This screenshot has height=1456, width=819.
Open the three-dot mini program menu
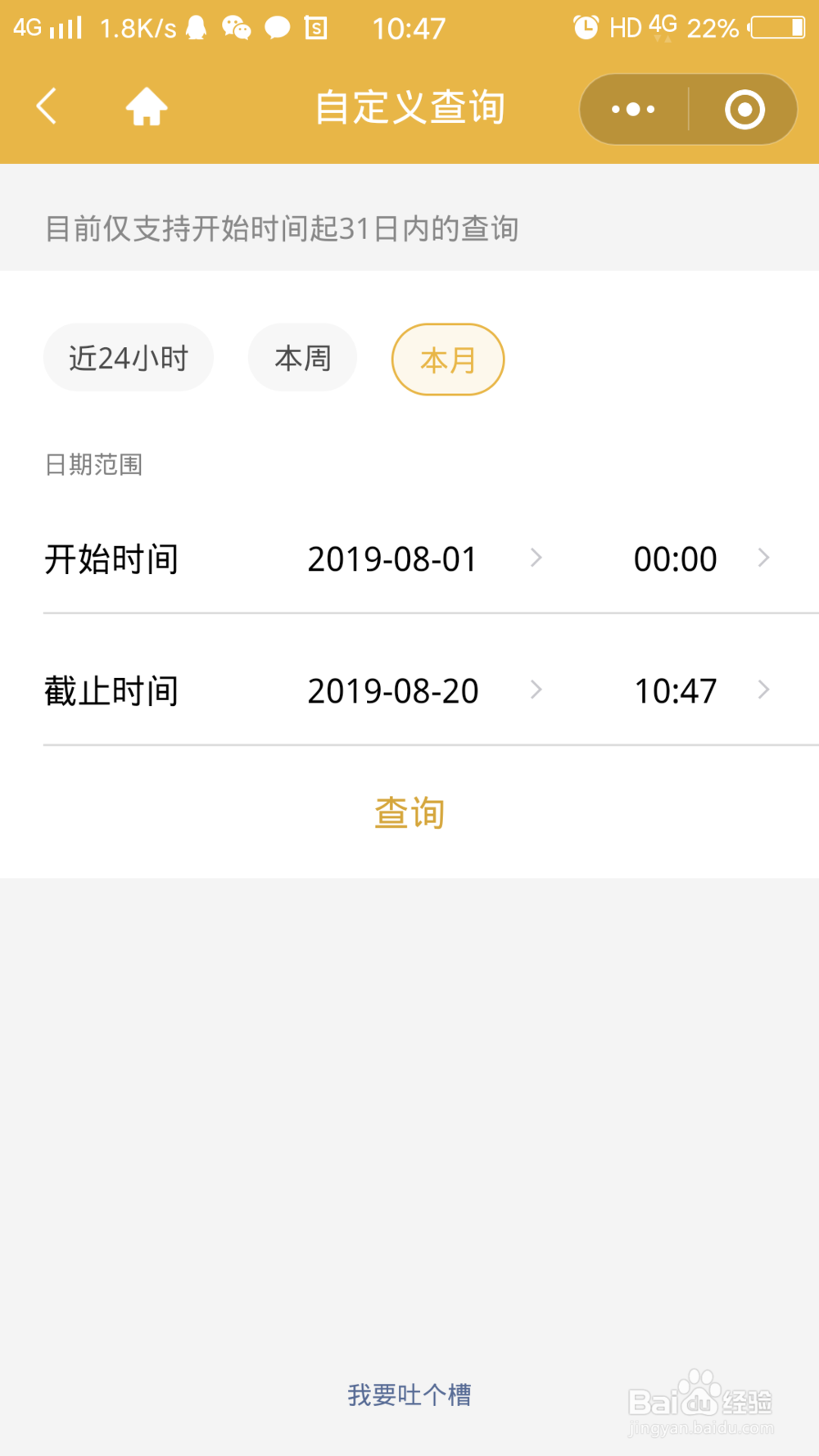(633, 109)
